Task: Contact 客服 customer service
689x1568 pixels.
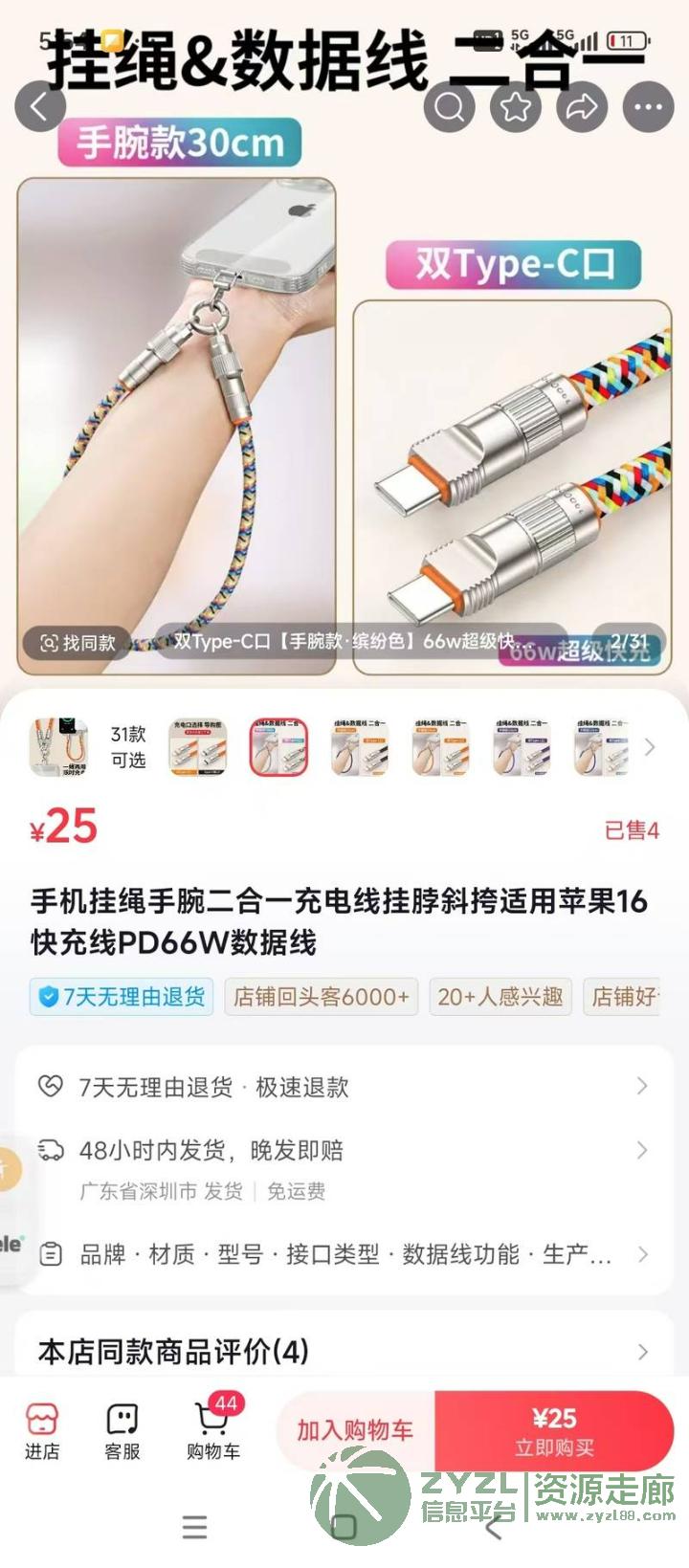Action: pyautogui.click(x=122, y=1431)
